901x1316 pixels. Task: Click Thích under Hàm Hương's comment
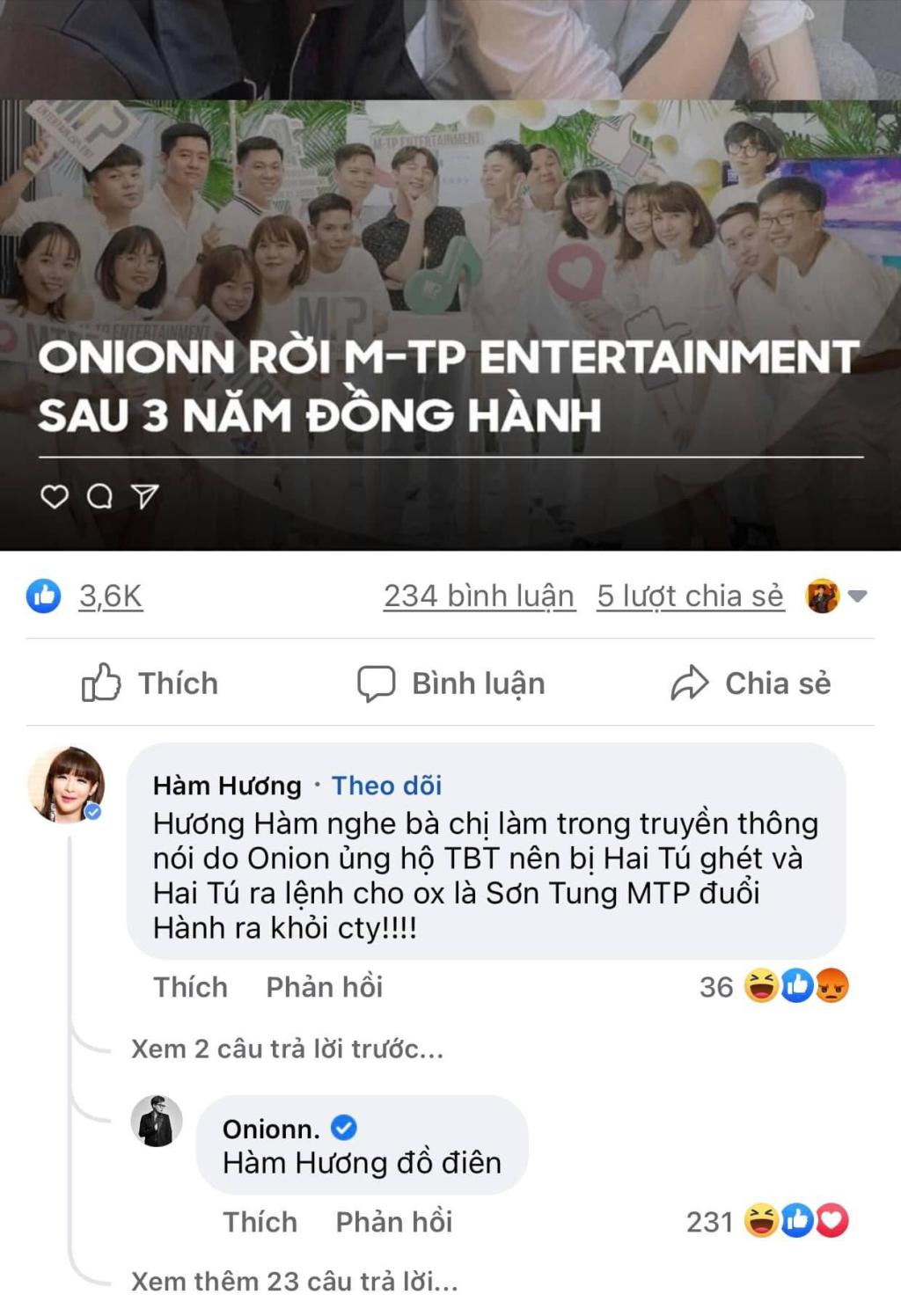[x=190, y=987]
